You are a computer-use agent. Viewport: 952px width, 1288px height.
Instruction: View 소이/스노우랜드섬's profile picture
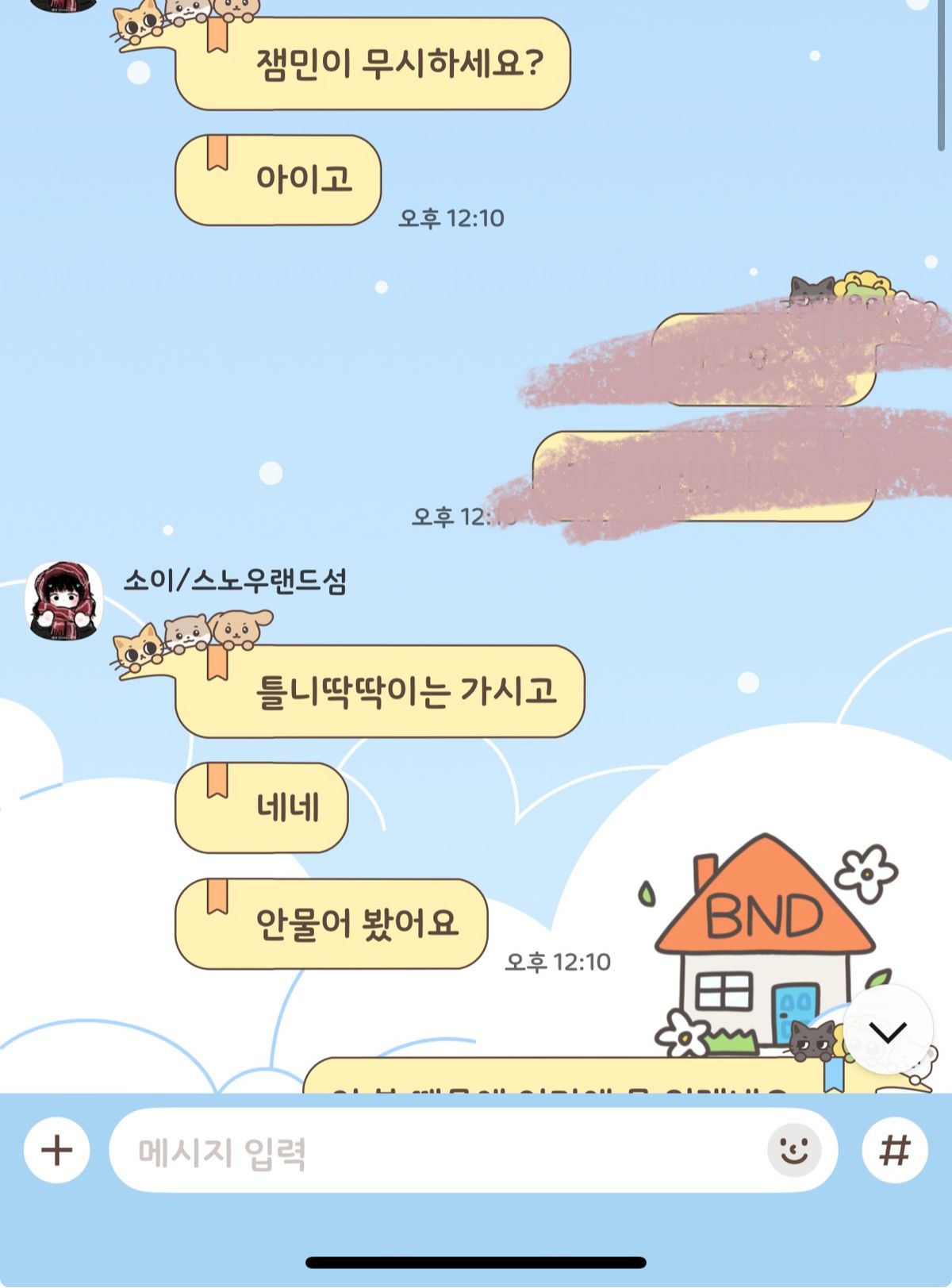click(64, 601)
